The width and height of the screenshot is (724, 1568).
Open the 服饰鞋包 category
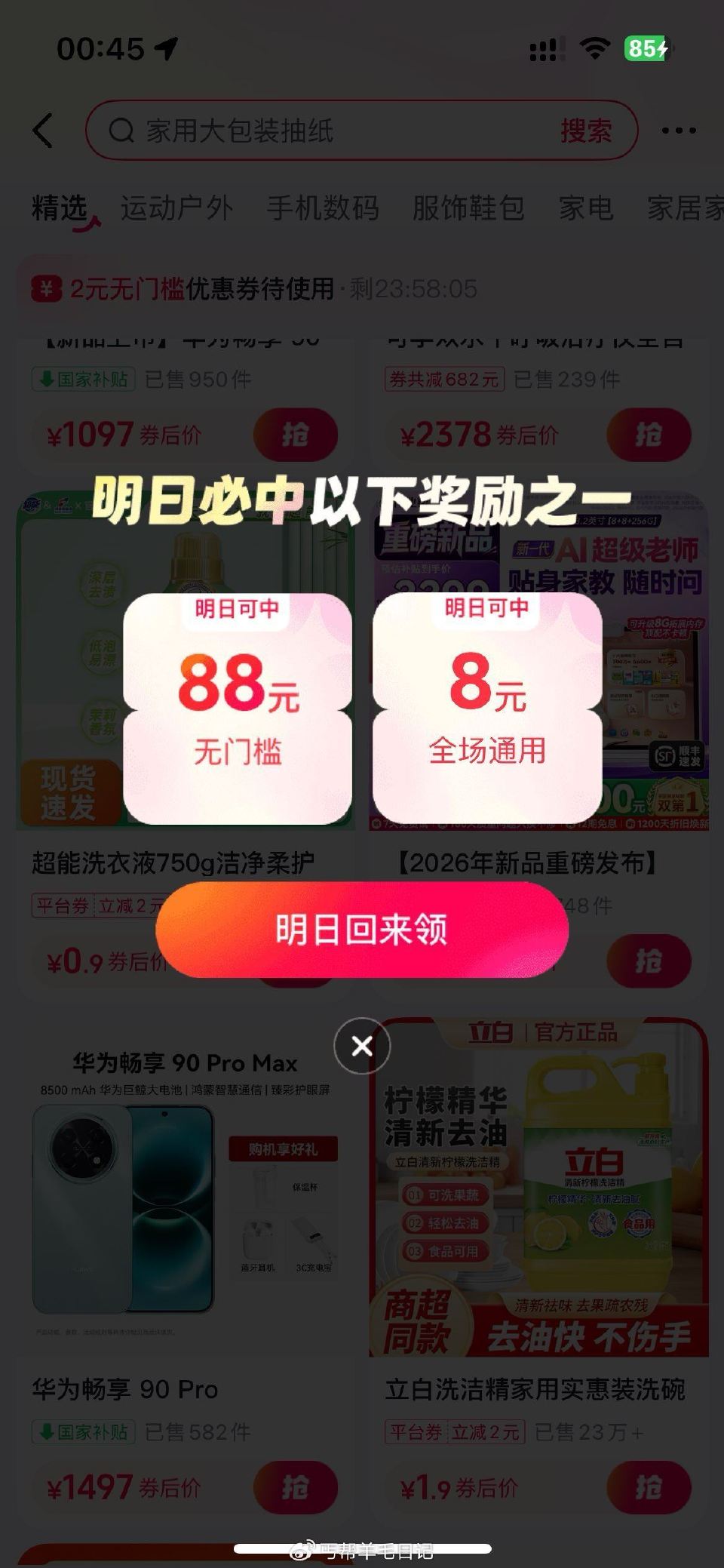468,209
